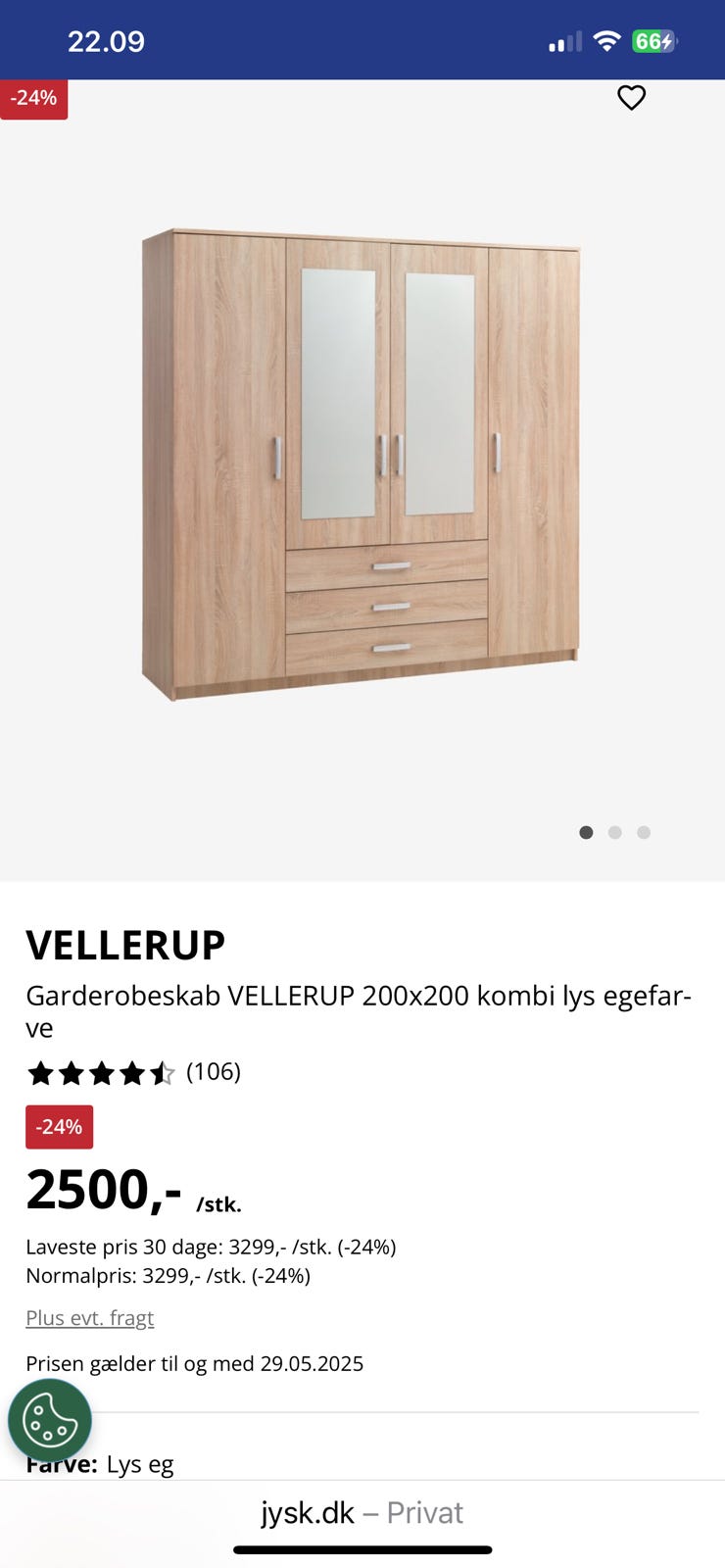Click the VELLERUP product title
Image resolution: width=725 pixels, height=1568 pixels.
click(x=125, y=944)
